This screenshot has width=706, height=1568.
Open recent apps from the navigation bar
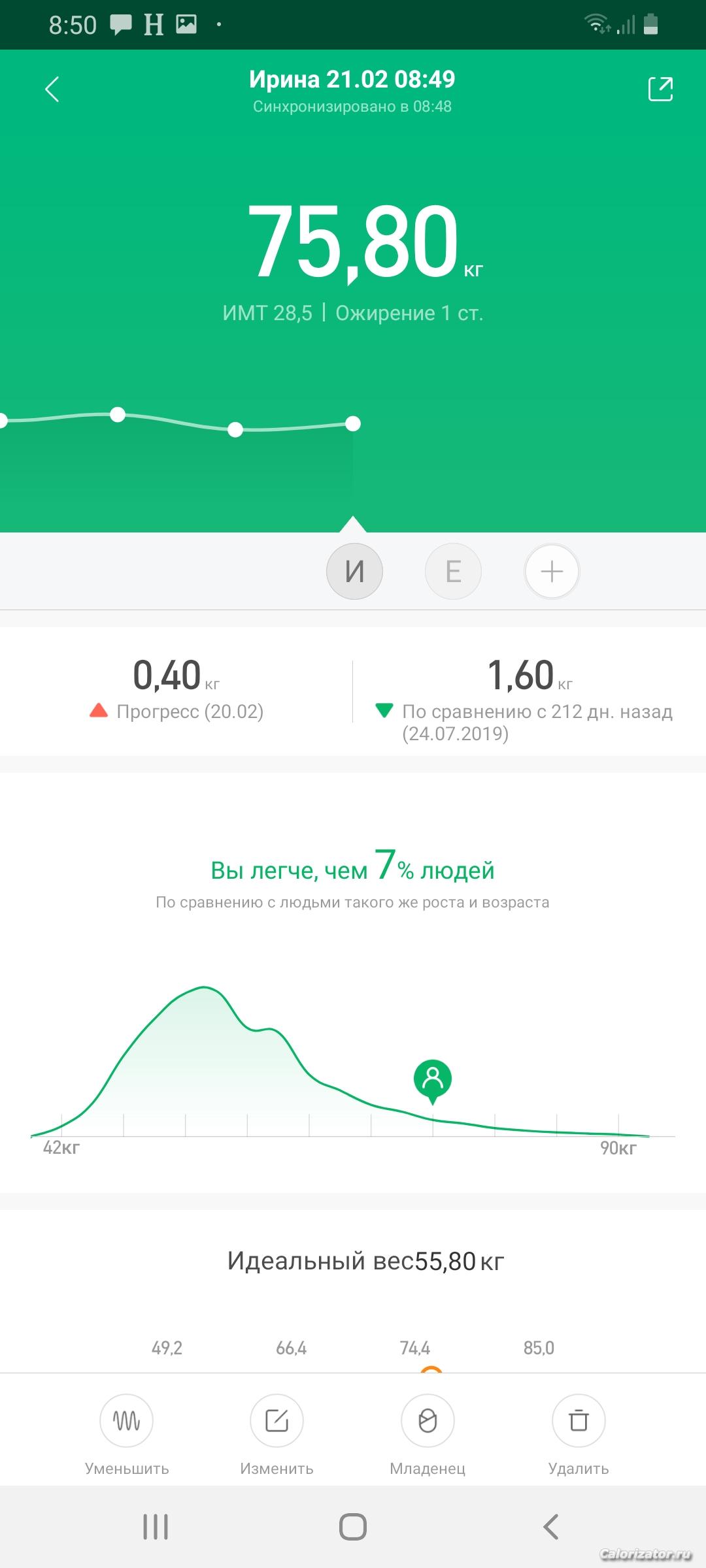click(156, 1527)
